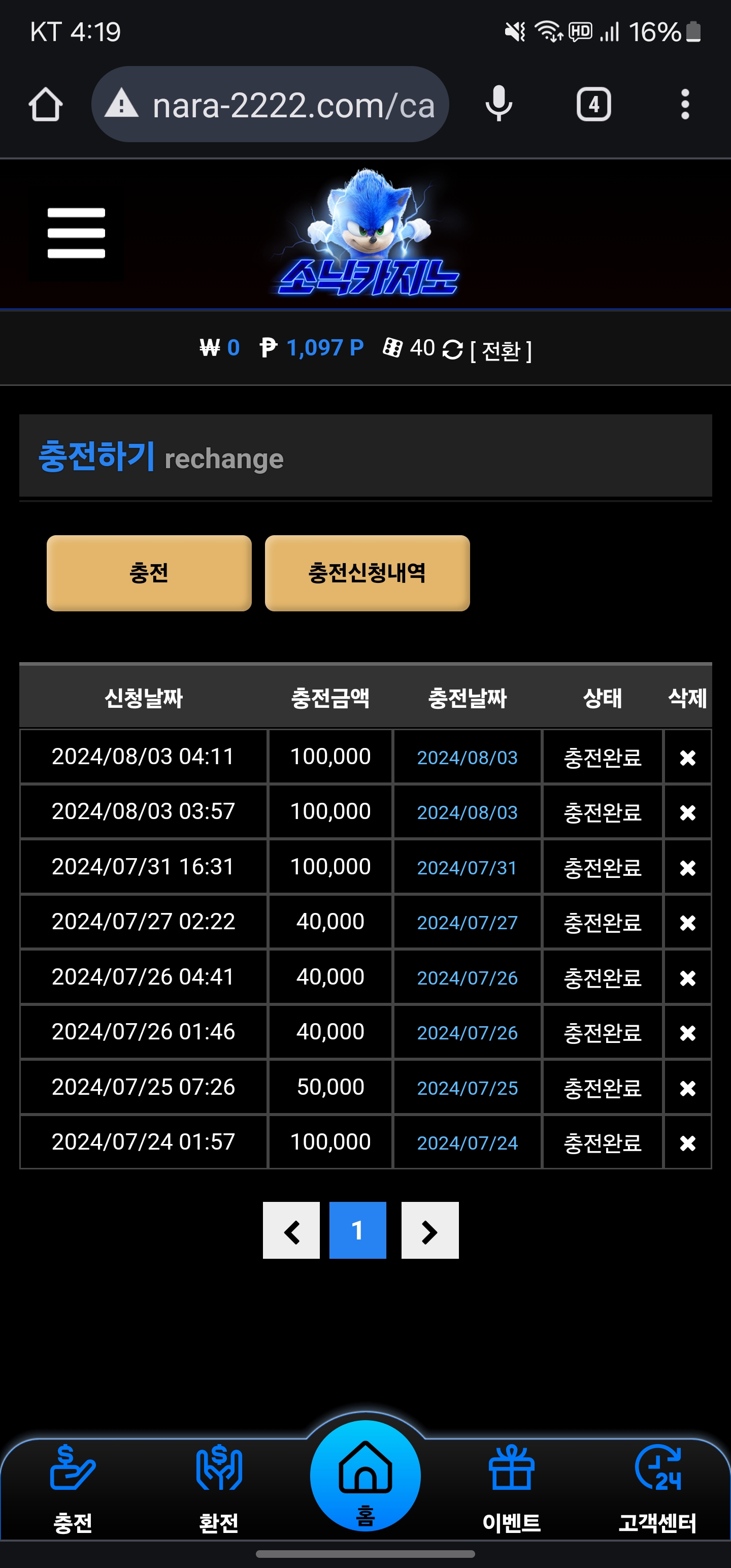731x1568 pixels.
Task: Select the 충전 button
Action: 149,573
